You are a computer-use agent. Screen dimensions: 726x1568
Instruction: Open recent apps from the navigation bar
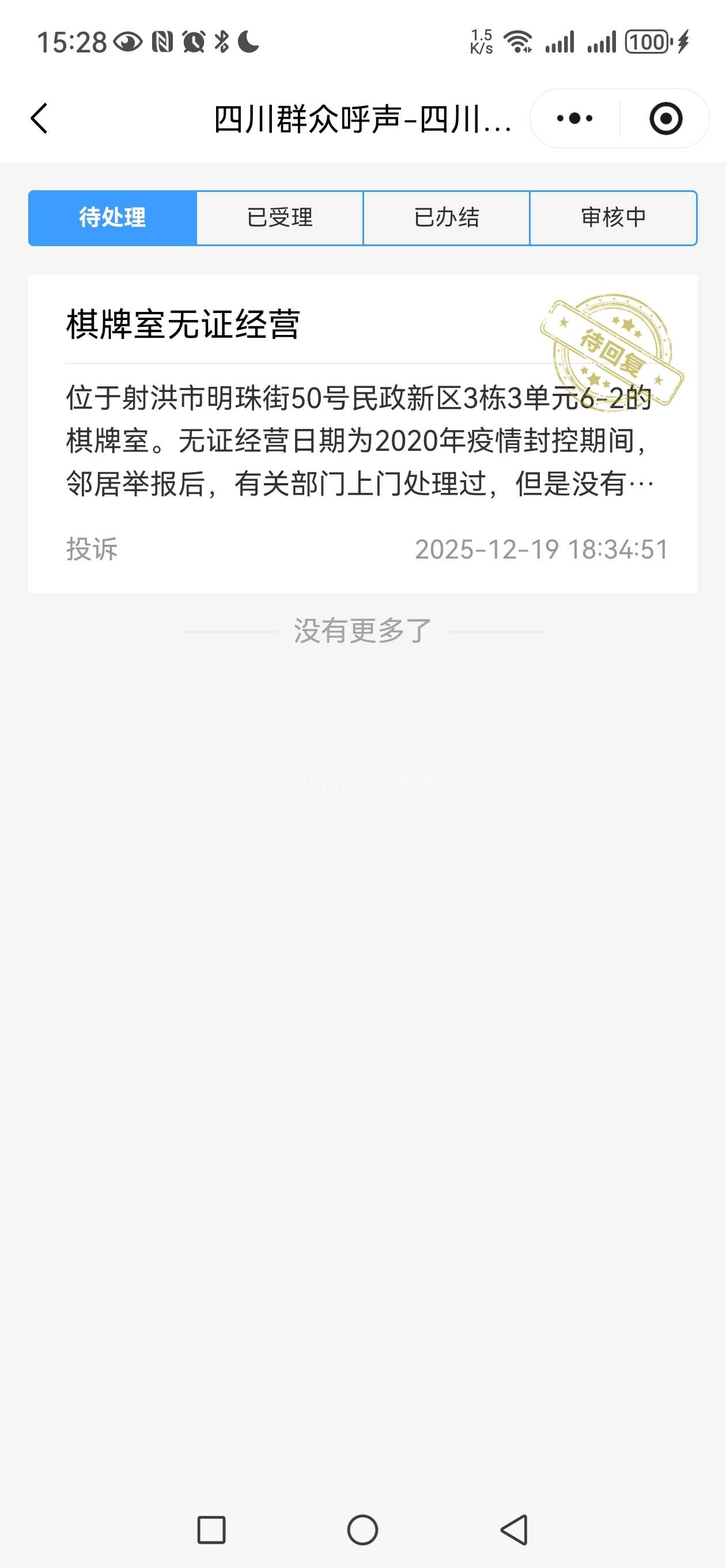211,1529
